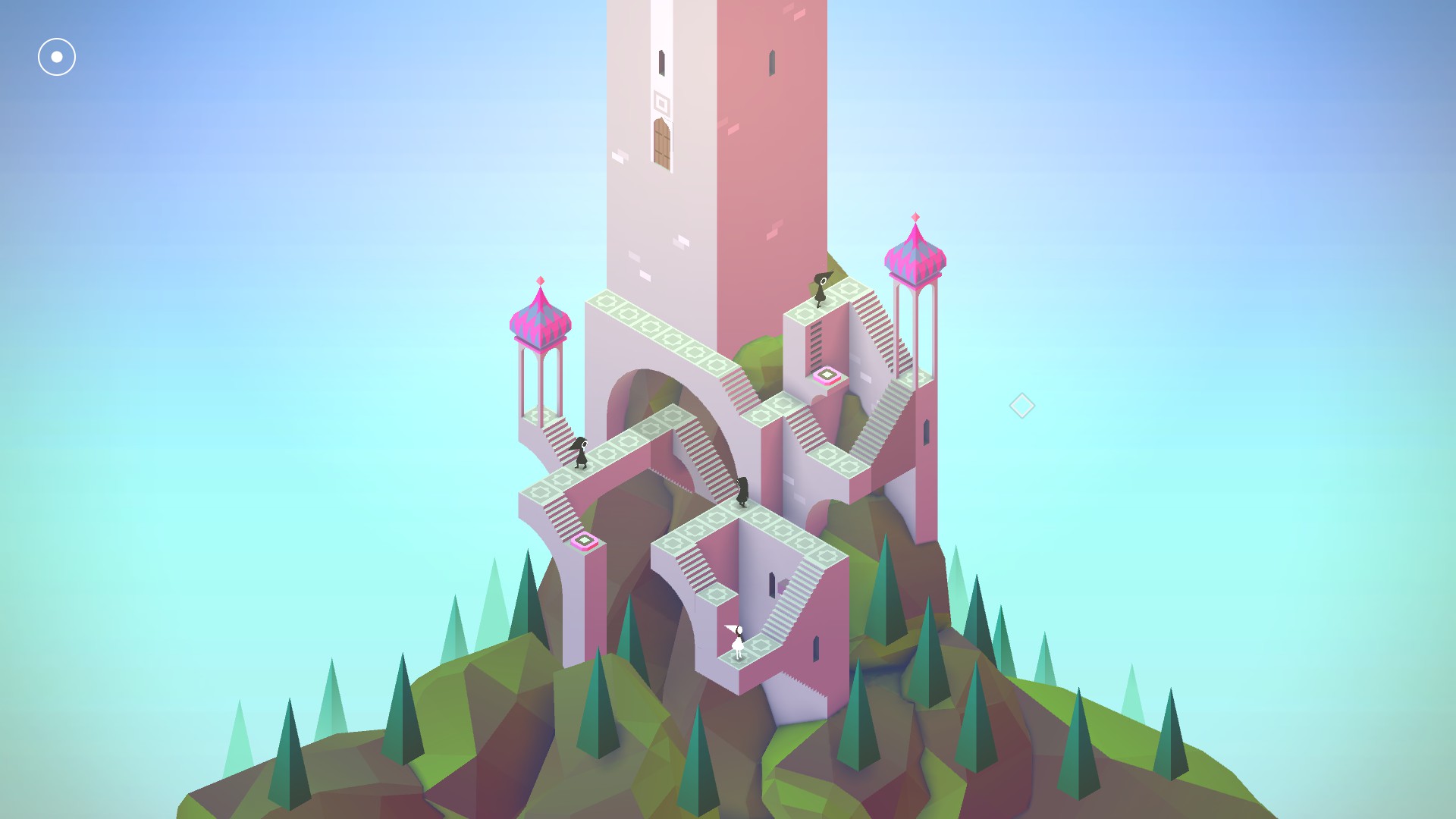This screenshot has width=1456, height=819.
Task: Tap the wooden door on the tower
Action: pos(662,144)
